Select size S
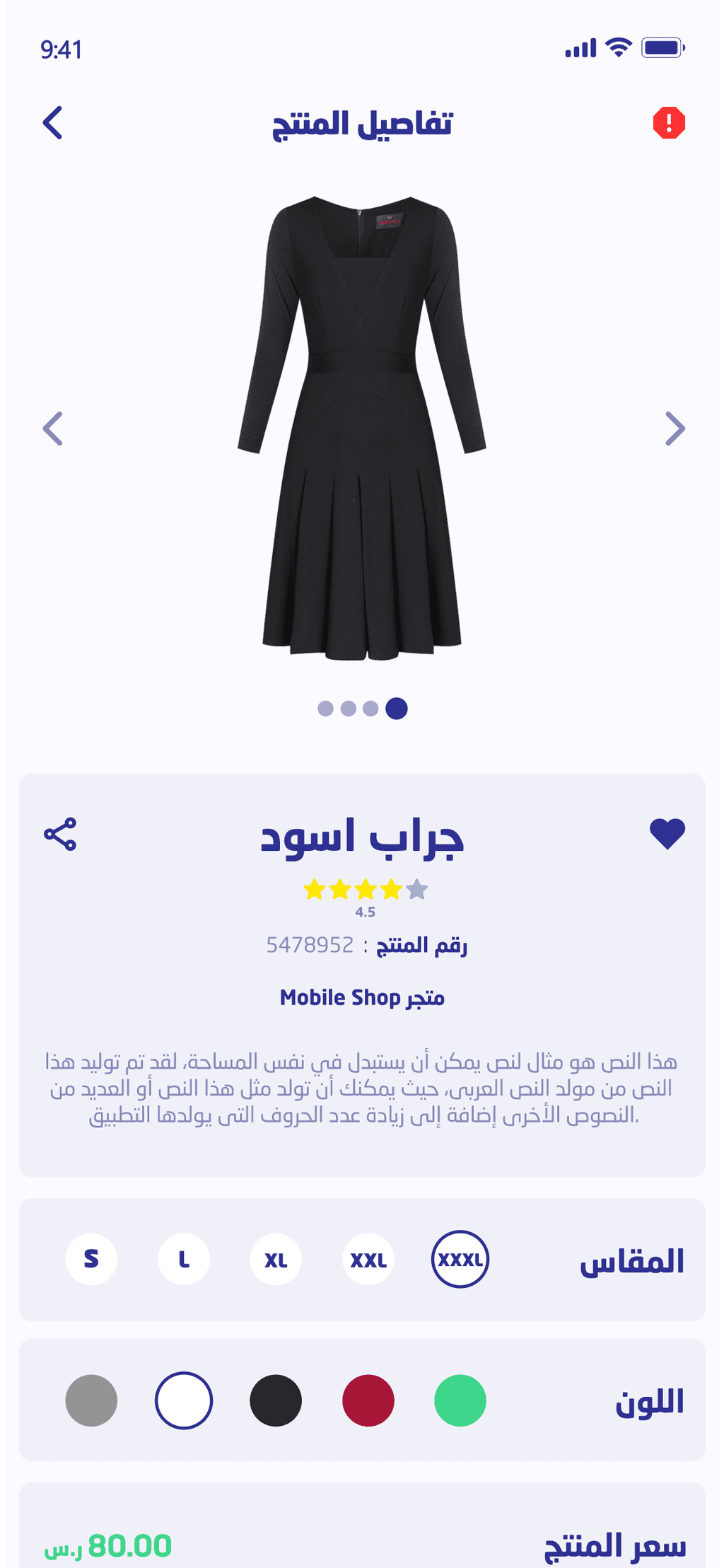The width and height of the screenshot is (724, 1568). click(91, 1259)
